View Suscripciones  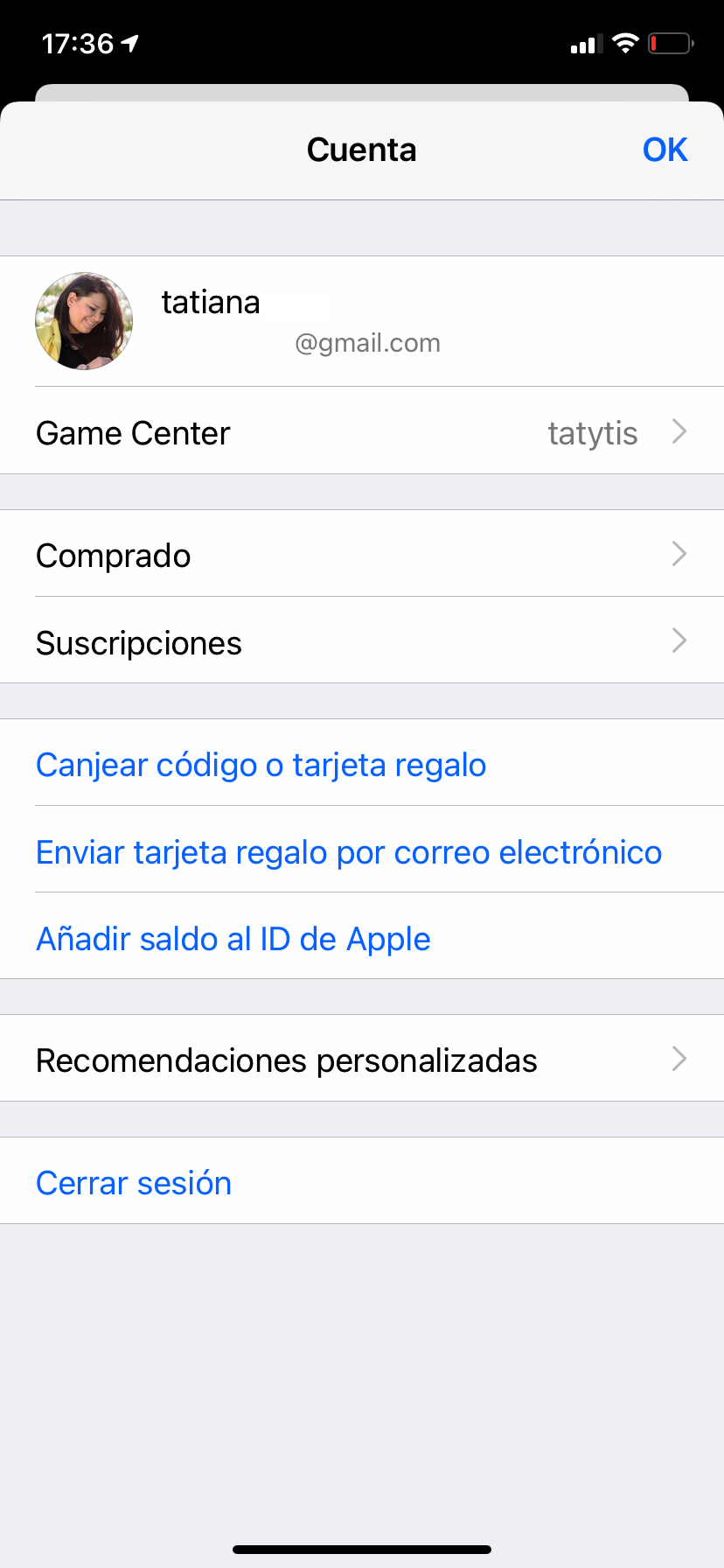tap(362, 640)
